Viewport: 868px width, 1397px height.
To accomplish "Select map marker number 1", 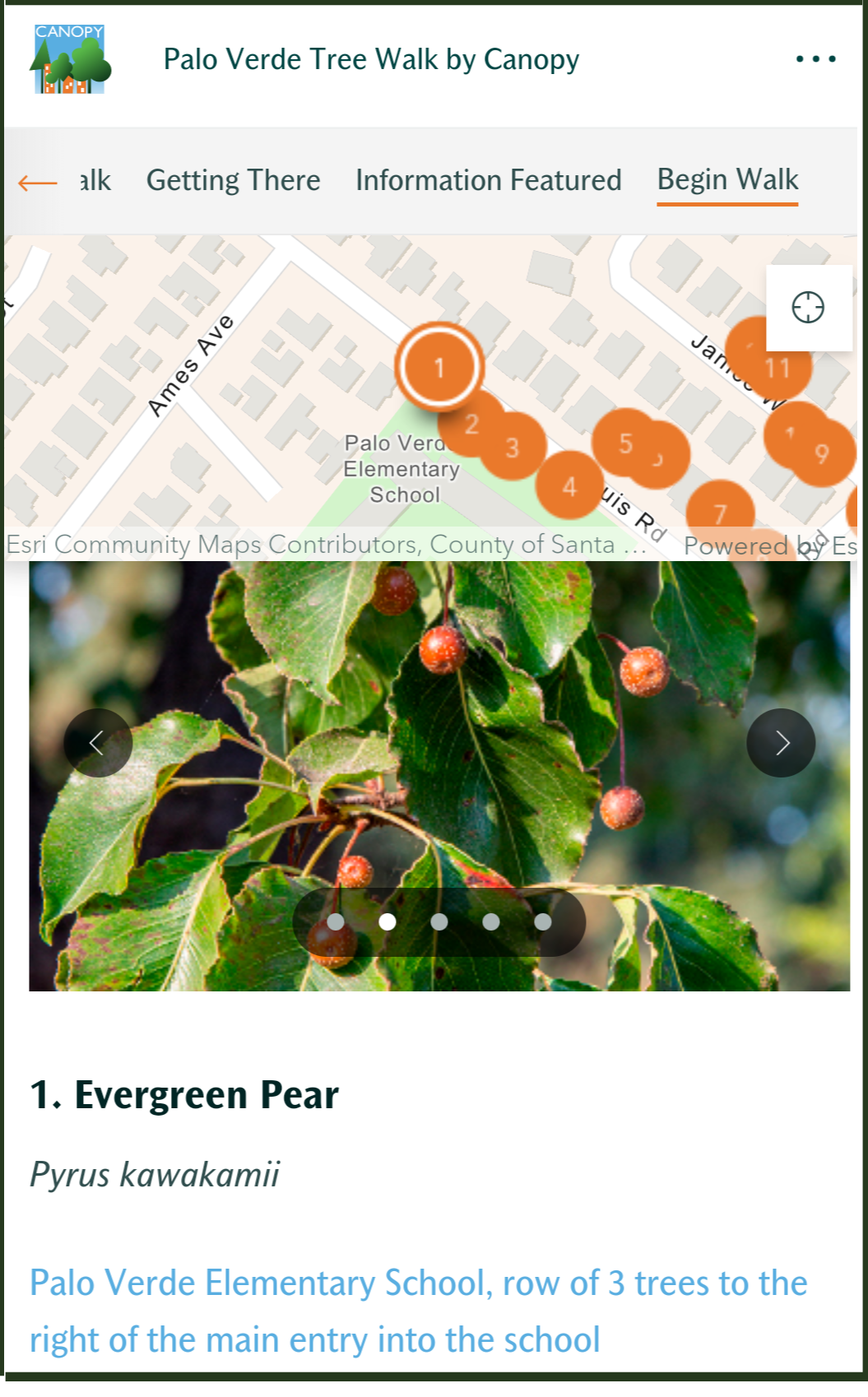I will click(439, 367).
